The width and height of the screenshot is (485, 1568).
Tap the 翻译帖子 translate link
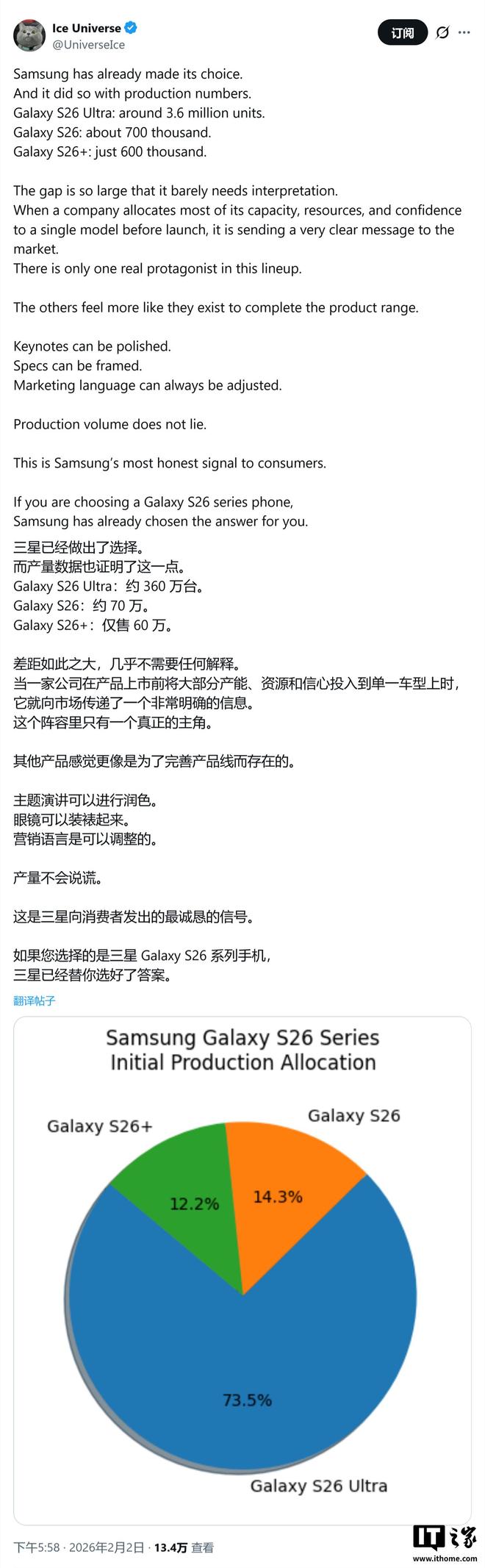(x=35, y=1000)
